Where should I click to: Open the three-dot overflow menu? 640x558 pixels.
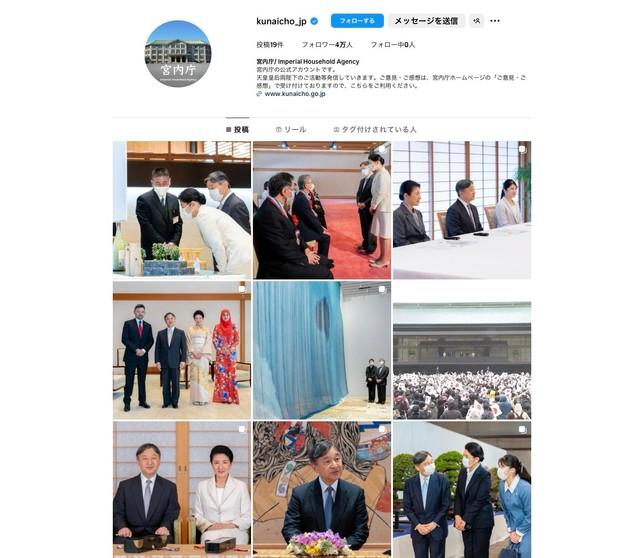tap(494, 20)
